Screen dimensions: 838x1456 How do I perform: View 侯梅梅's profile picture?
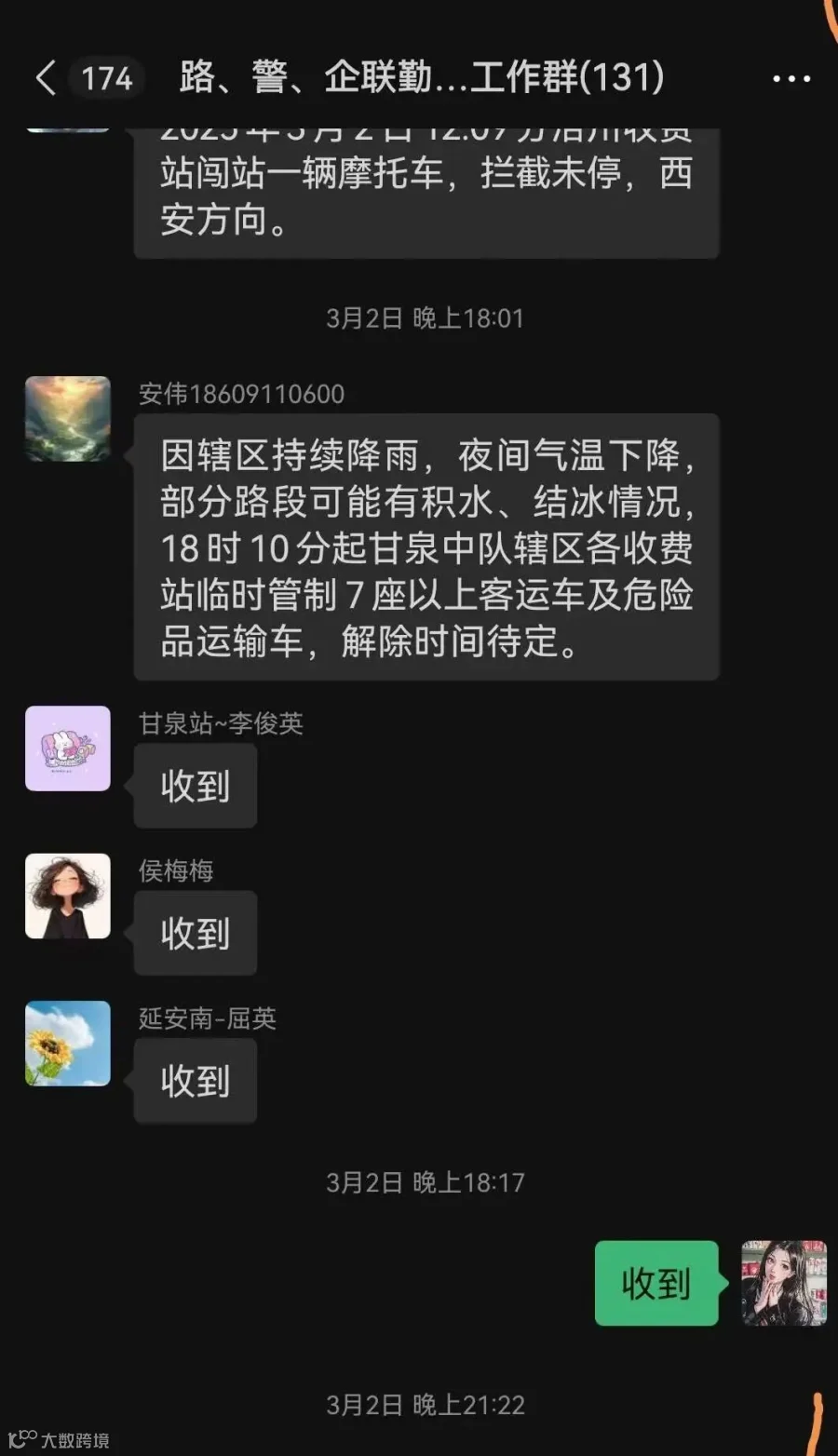[x=68, y=896]
